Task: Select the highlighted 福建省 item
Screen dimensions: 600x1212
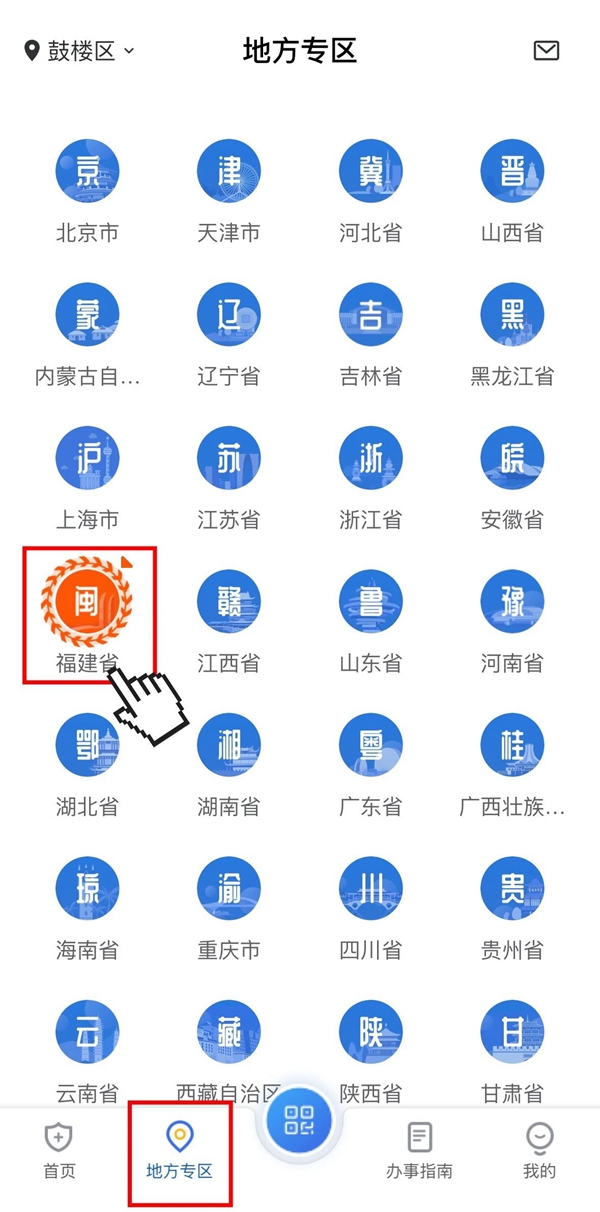Action: click(87, 601)
